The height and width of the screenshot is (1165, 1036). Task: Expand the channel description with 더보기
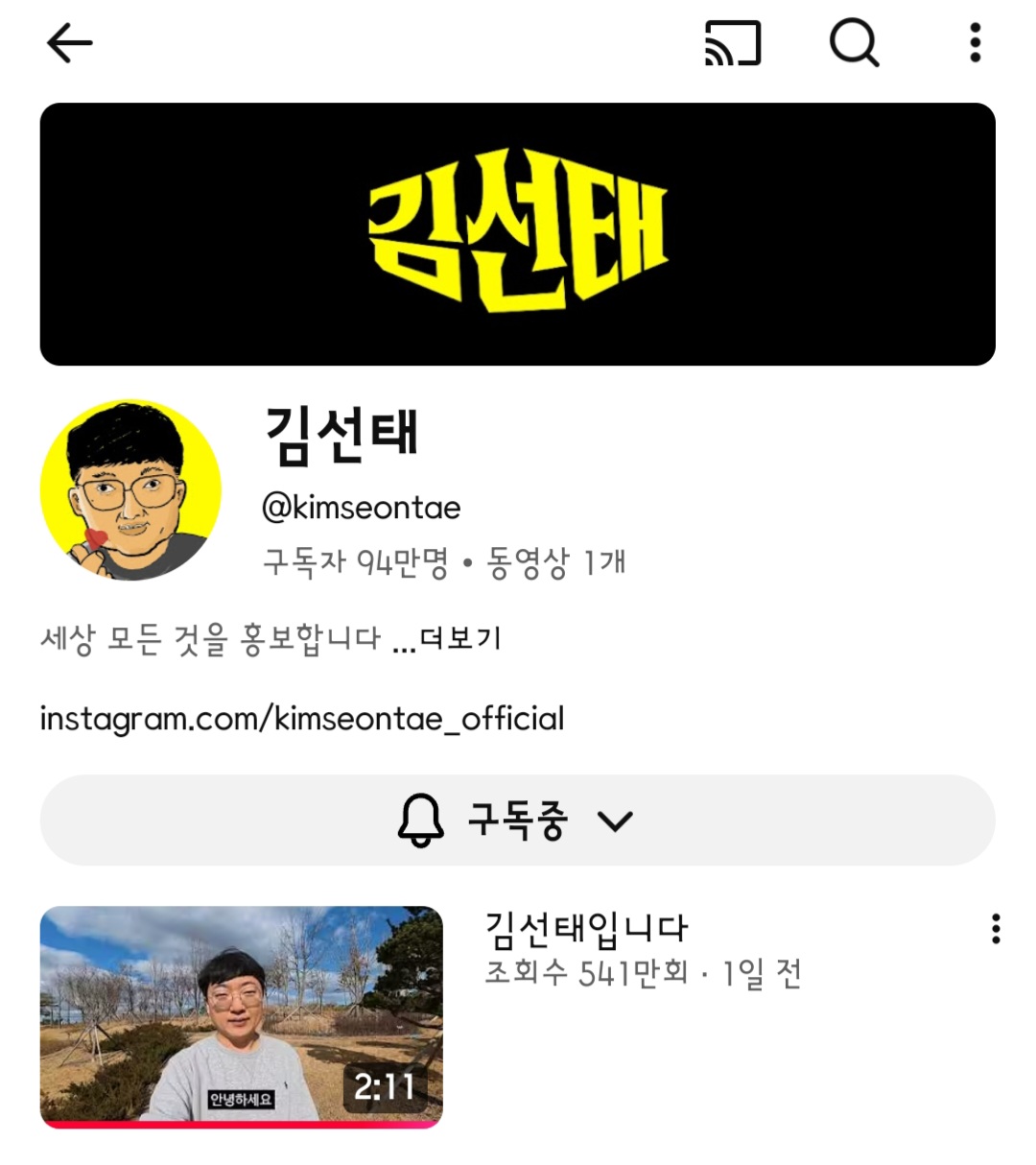461,639
